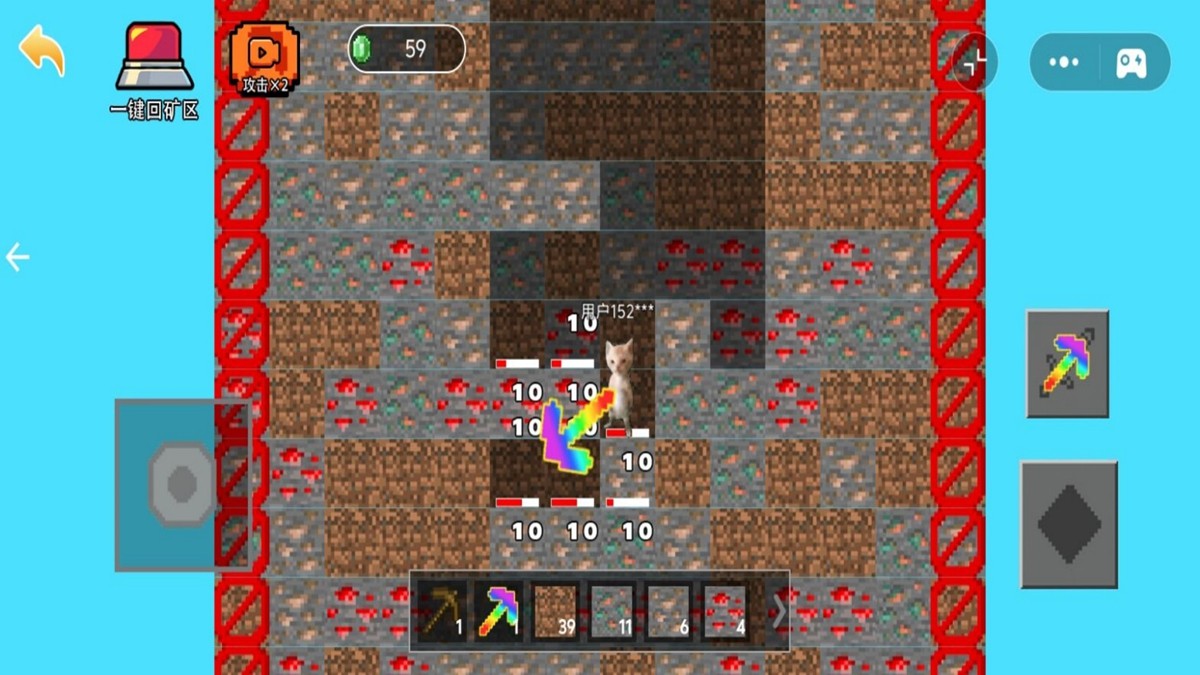The image size is (1200, 675).
Task: Activate the 攻击×2 video boost
Action: [264, 60]
